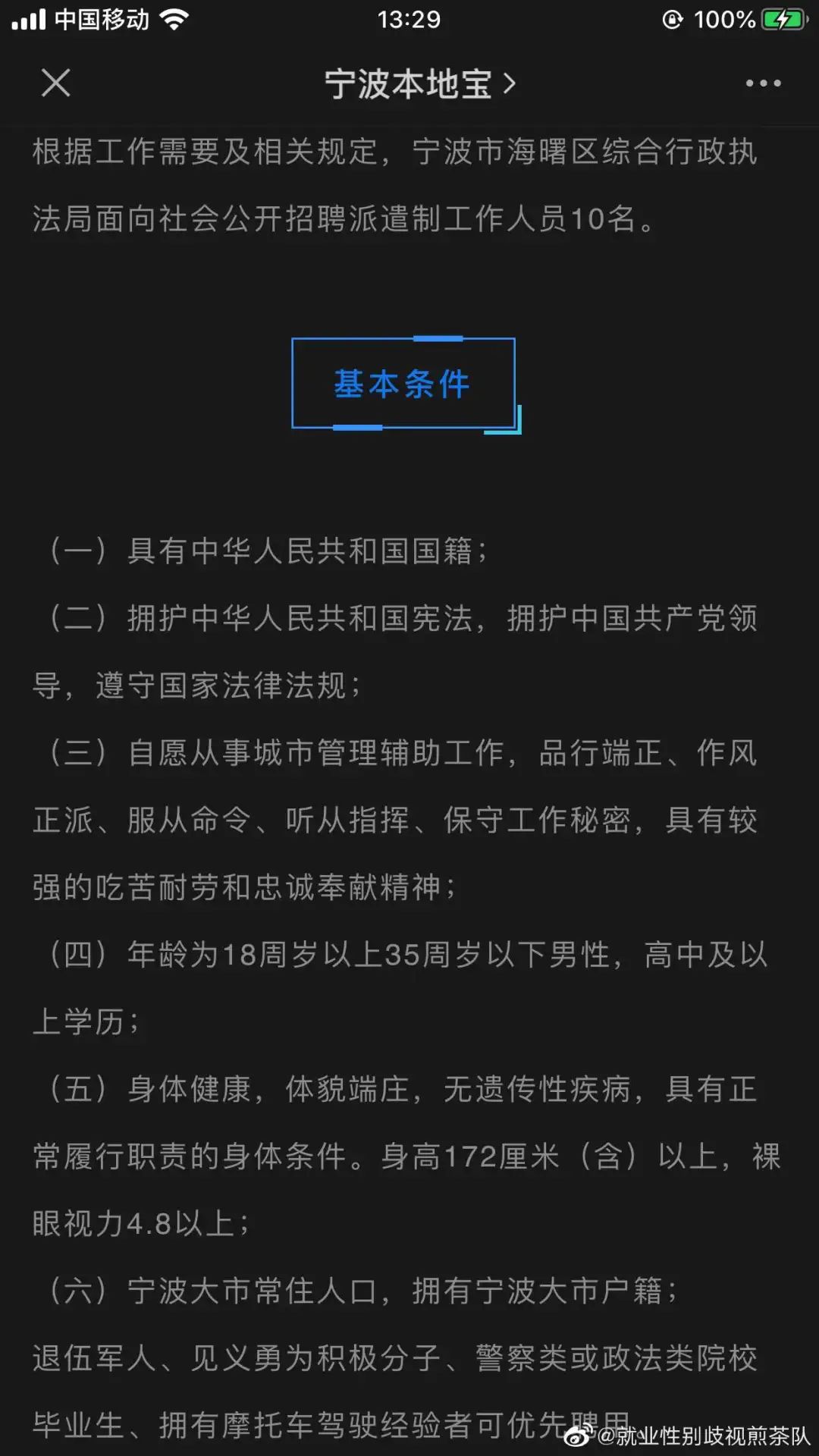Screen dimensions: 819x1456
Task: Open the 宁波本地宝 account page
Action: tap(420, 83)
